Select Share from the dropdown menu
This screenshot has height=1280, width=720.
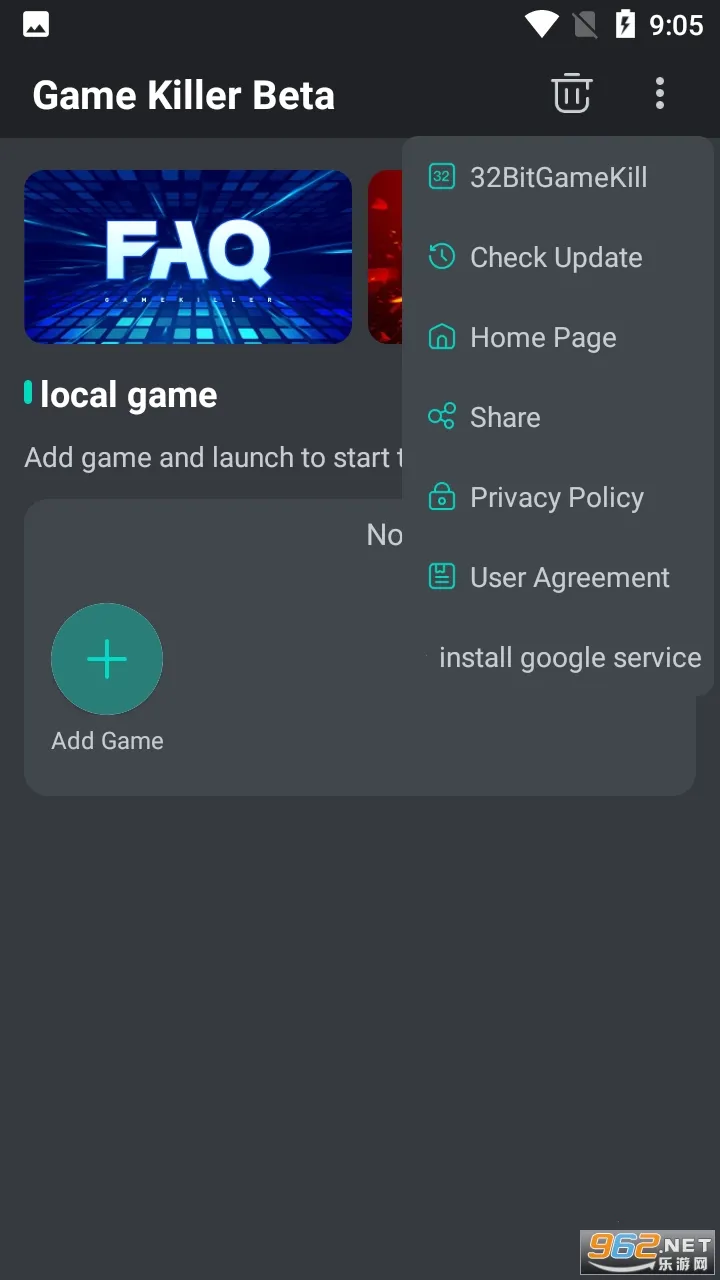504,417
